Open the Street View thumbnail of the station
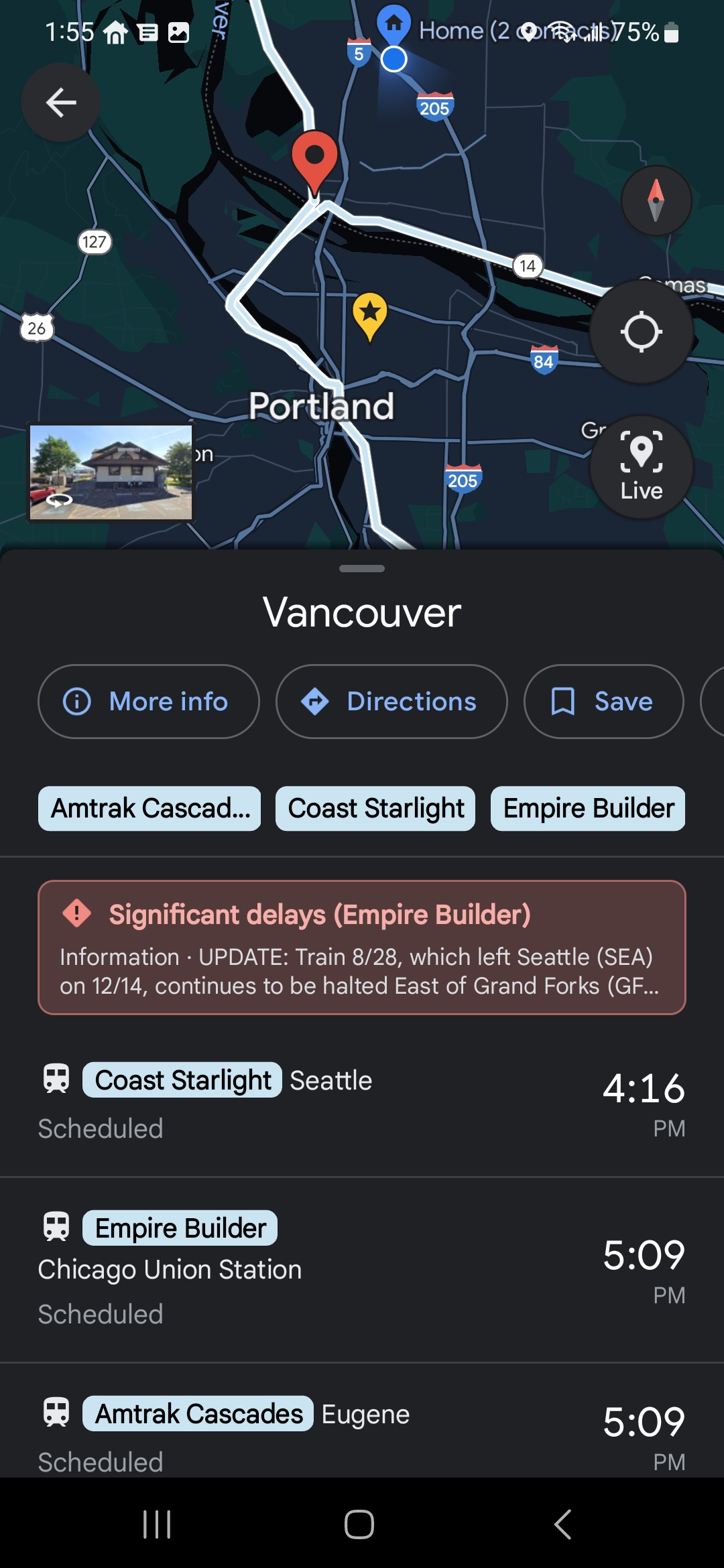This screenshot has height=1568, width=724. pos(111,472)
